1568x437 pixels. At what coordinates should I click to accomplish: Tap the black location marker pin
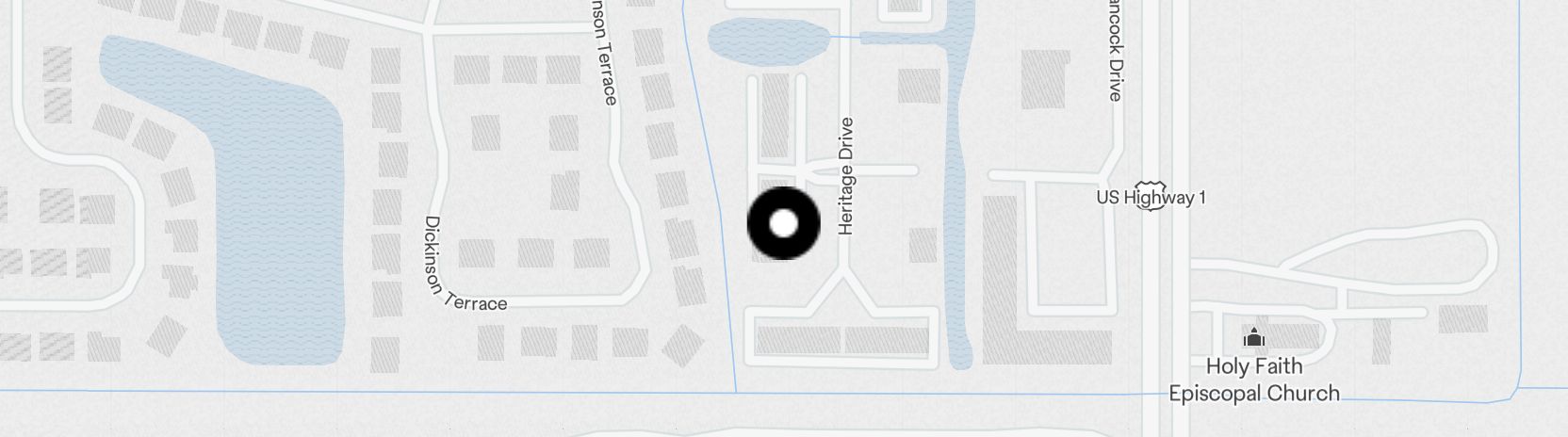(x=783, y=223)
